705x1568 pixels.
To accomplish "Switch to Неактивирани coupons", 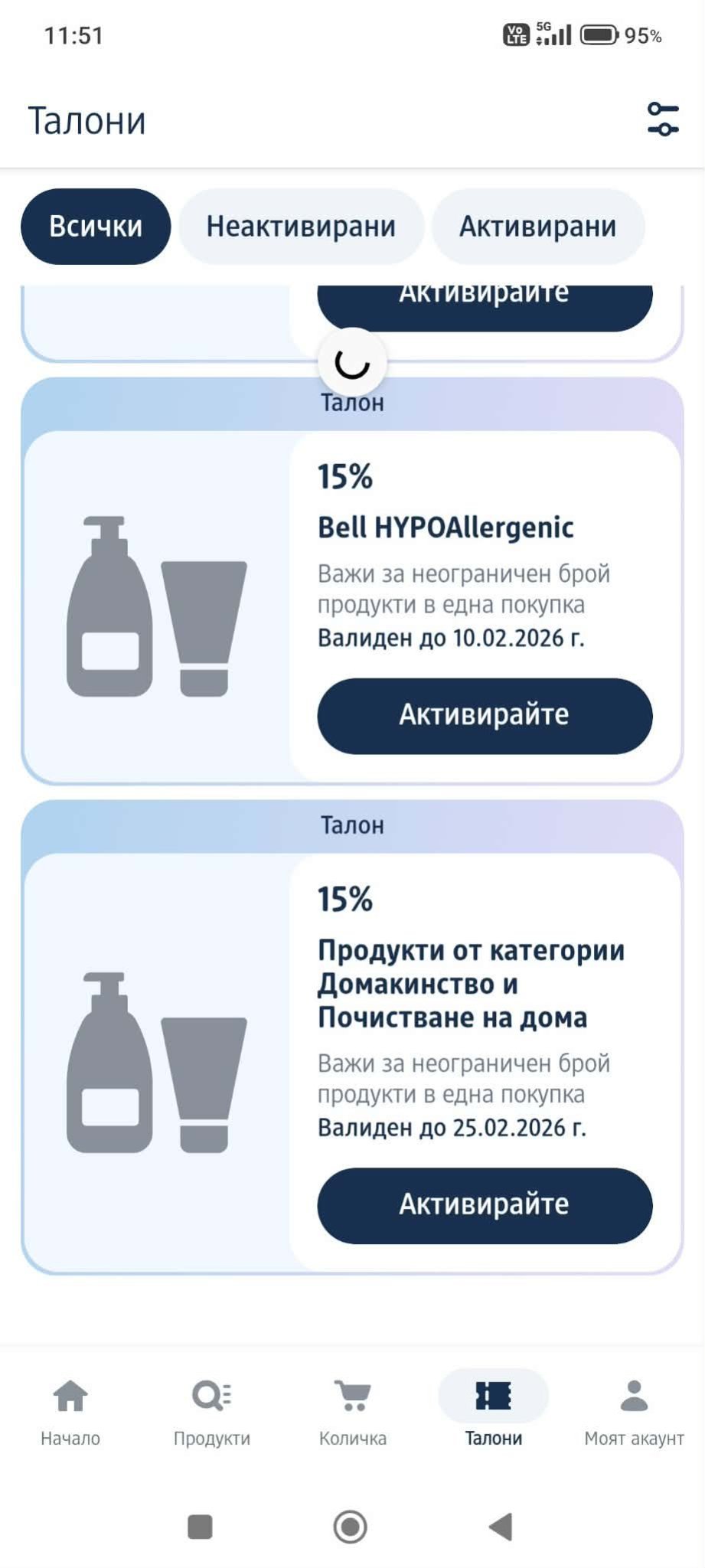I will (301, 227).
